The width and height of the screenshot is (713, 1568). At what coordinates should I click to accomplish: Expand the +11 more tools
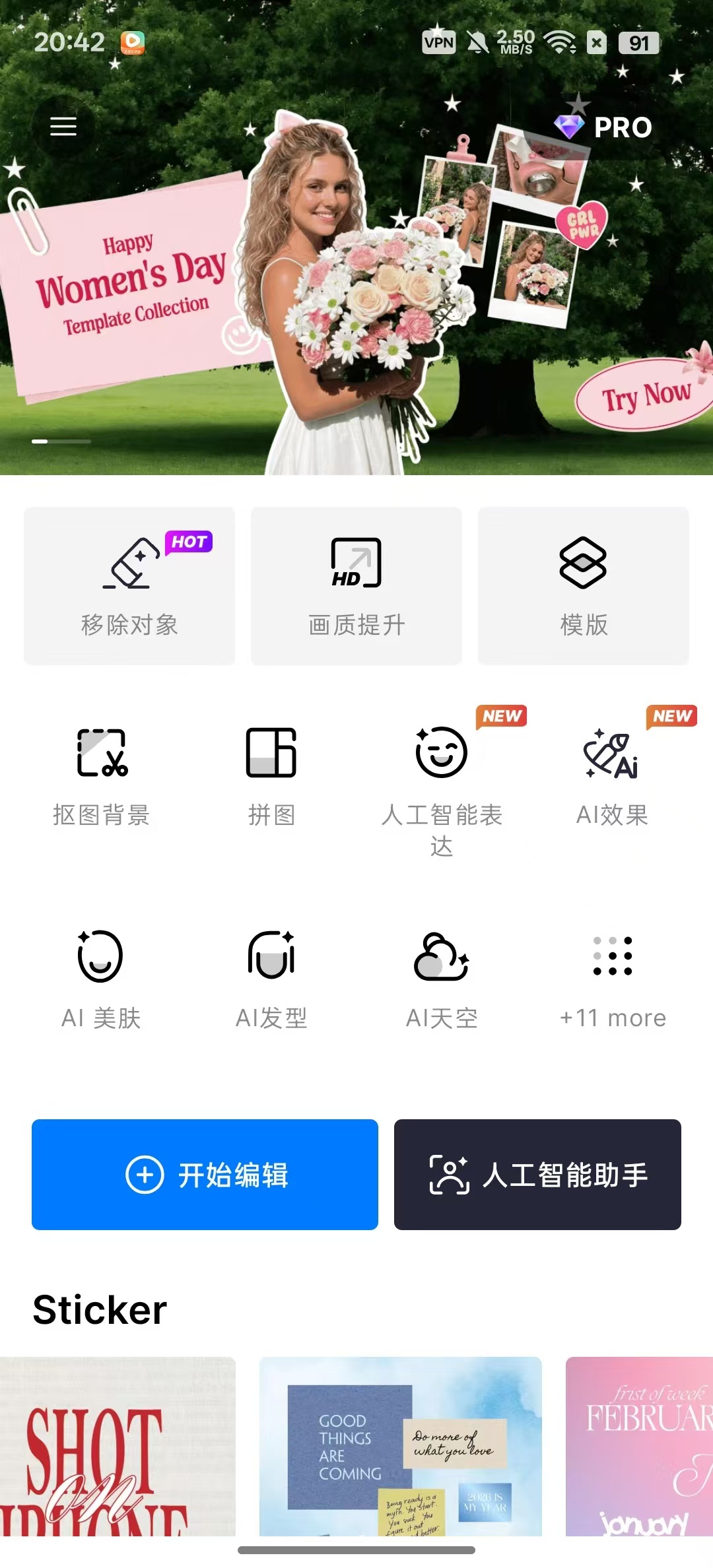(x=613, y=979)
